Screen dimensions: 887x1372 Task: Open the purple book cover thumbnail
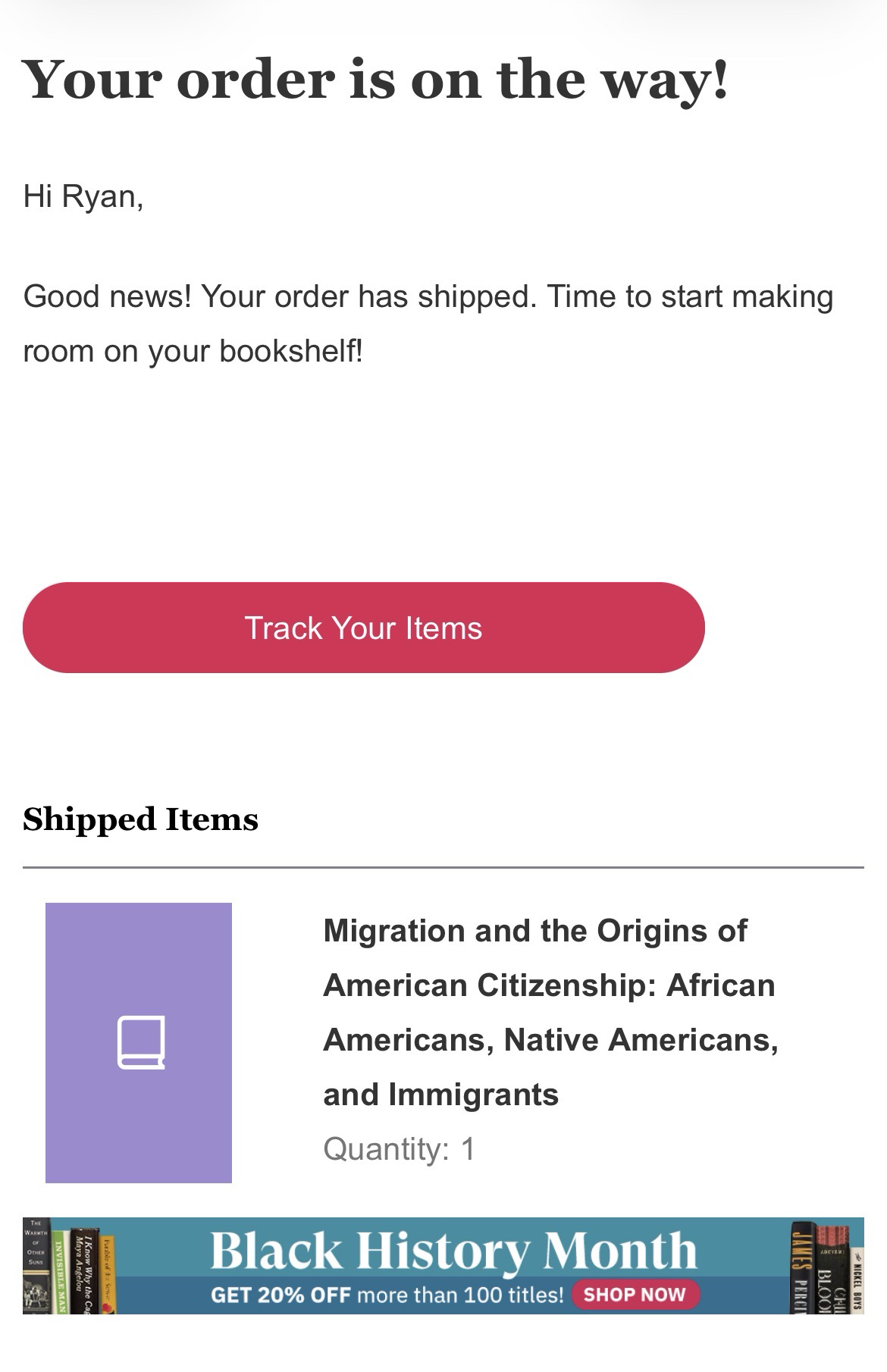click(139, 1042)
